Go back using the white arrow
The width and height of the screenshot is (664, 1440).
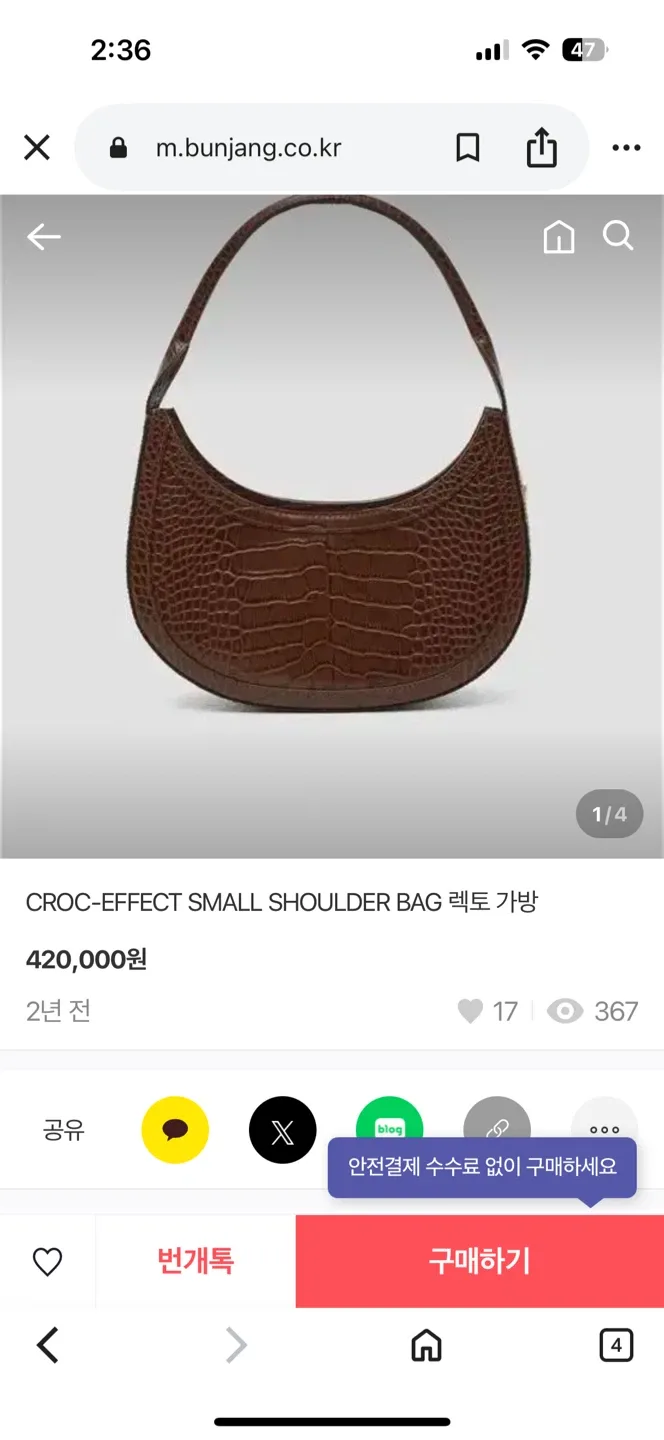click(44, 237)
